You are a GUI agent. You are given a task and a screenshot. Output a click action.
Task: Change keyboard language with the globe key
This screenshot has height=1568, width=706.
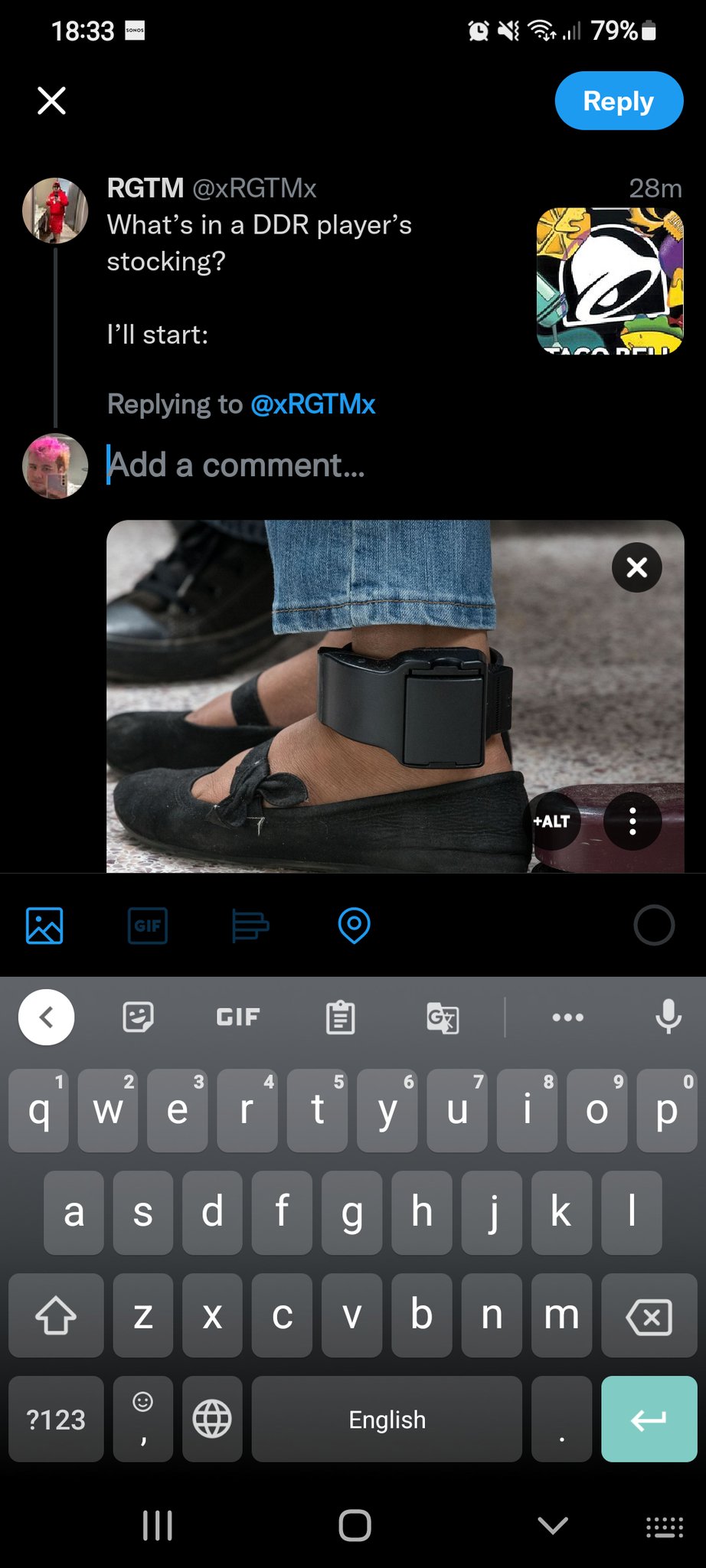coord(212,1419)
